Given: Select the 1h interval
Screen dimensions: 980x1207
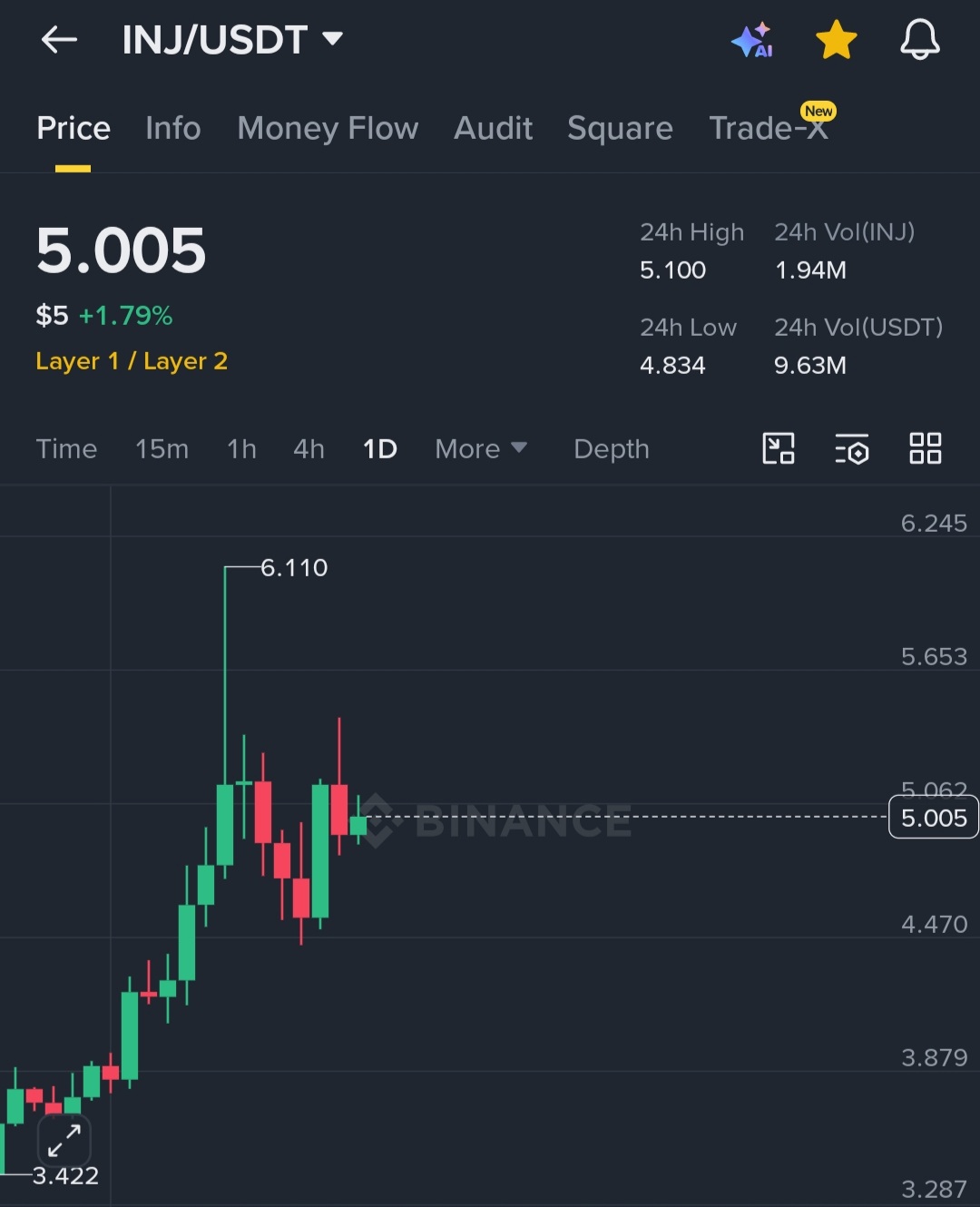Looking at the screenshot, I should tap(241, 448).
